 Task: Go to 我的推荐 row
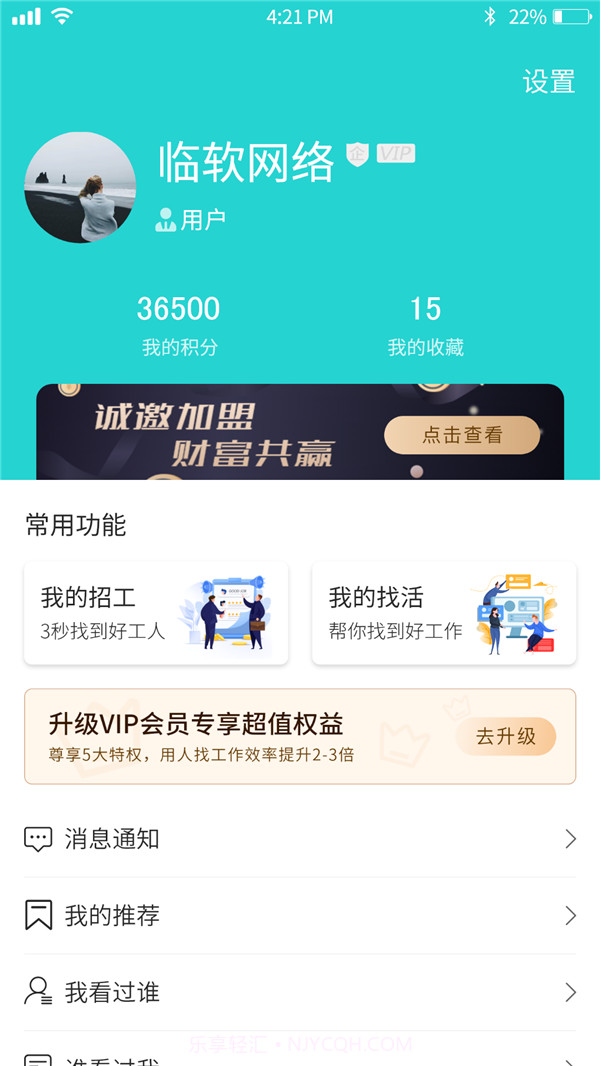coord(300,915)
